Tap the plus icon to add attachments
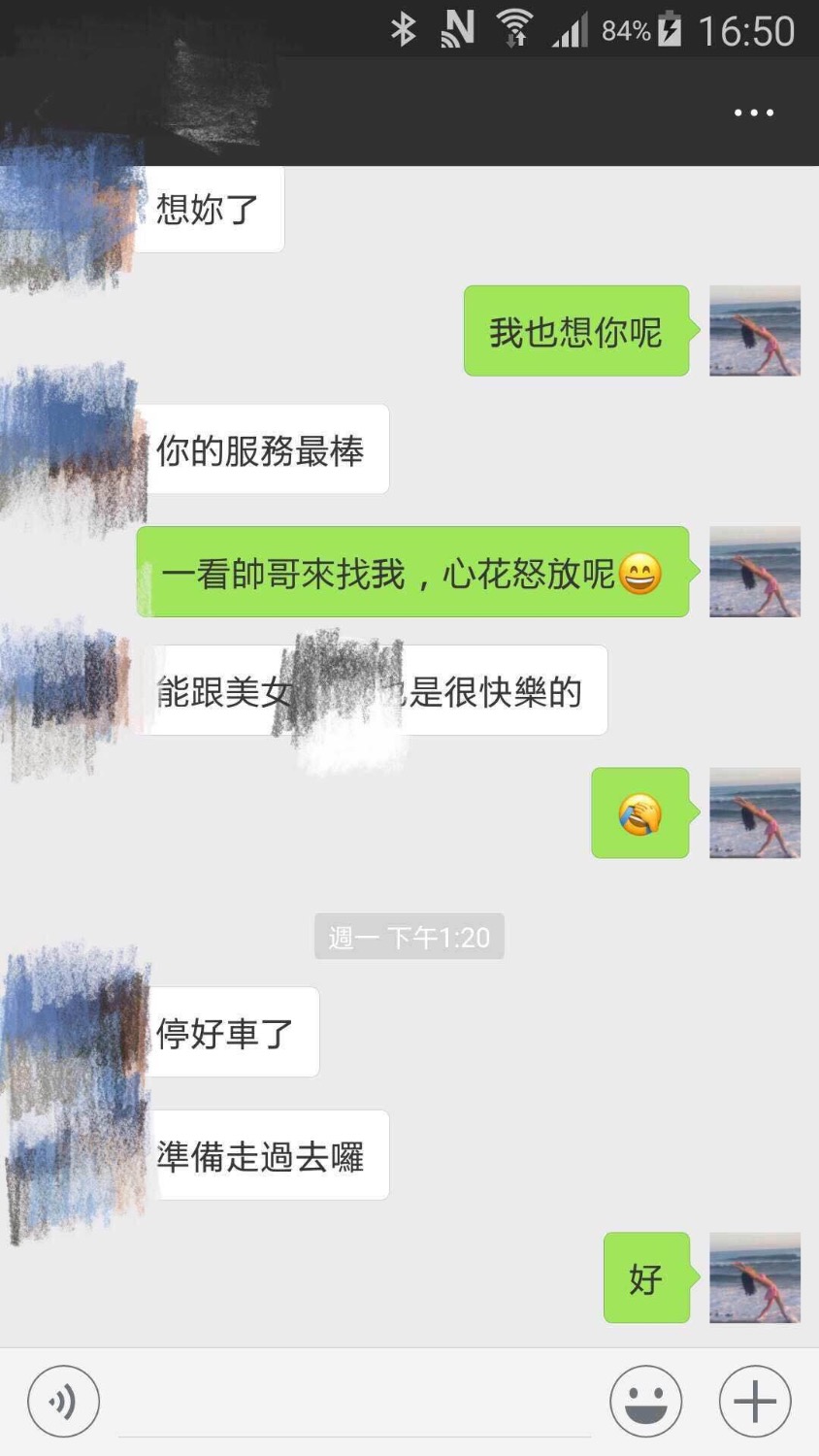819x1456 pixels. coord(755,1401)
